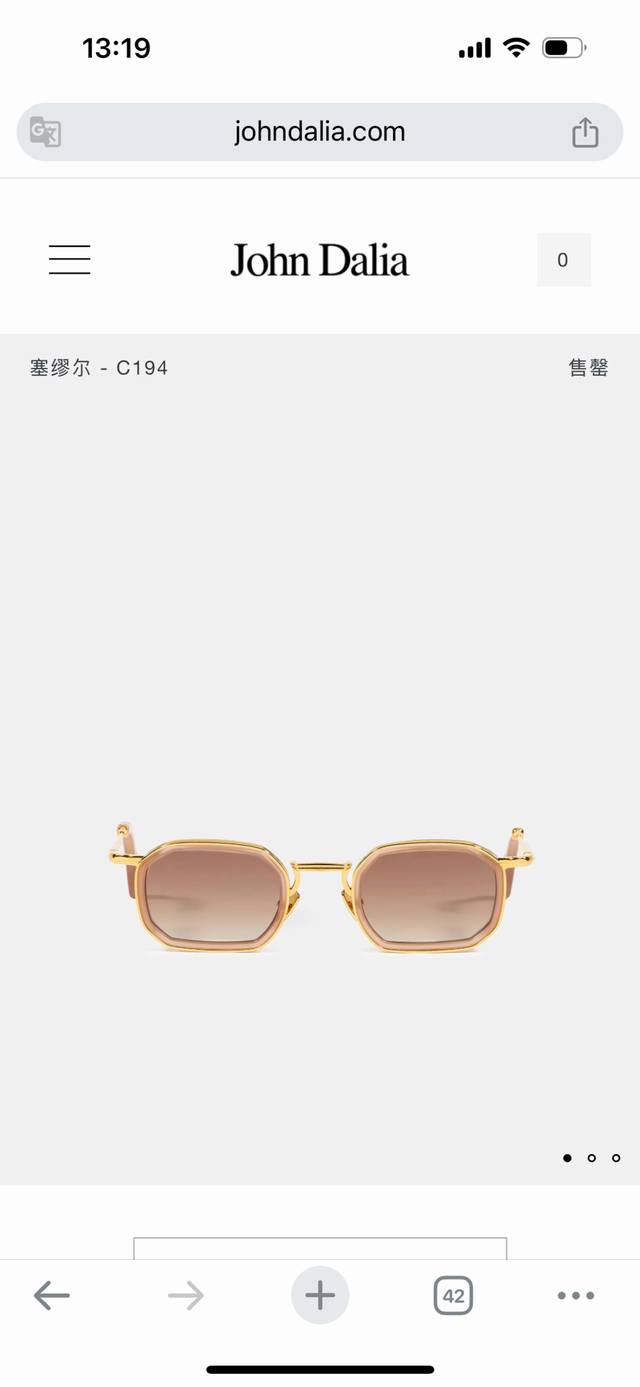Open the shopping cart showing 0
Screen dimensions: 640x1387
click(563, 260)
